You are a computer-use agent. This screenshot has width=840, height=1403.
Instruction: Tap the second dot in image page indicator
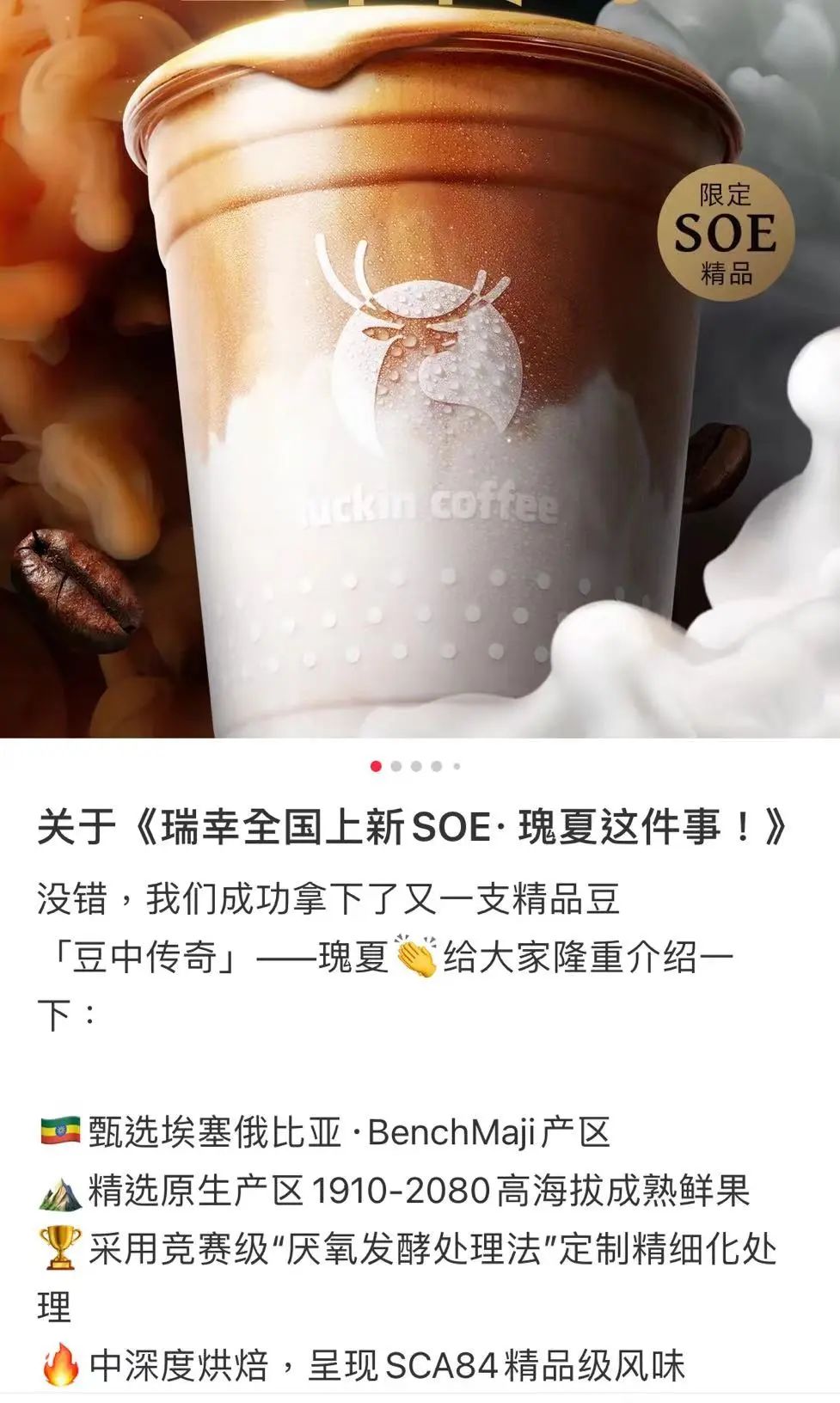pos(396,766)
